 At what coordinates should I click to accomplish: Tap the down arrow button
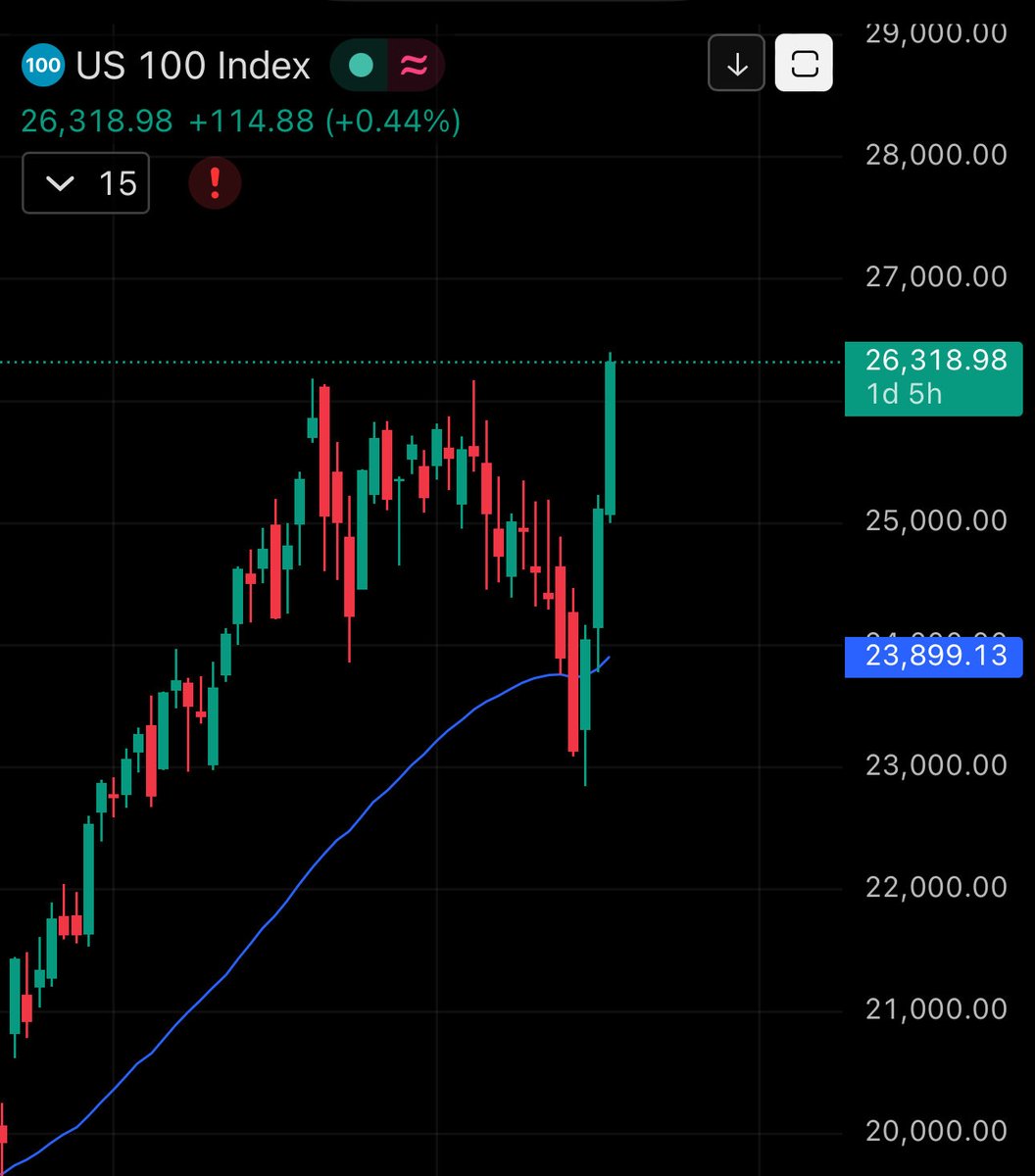736,65
